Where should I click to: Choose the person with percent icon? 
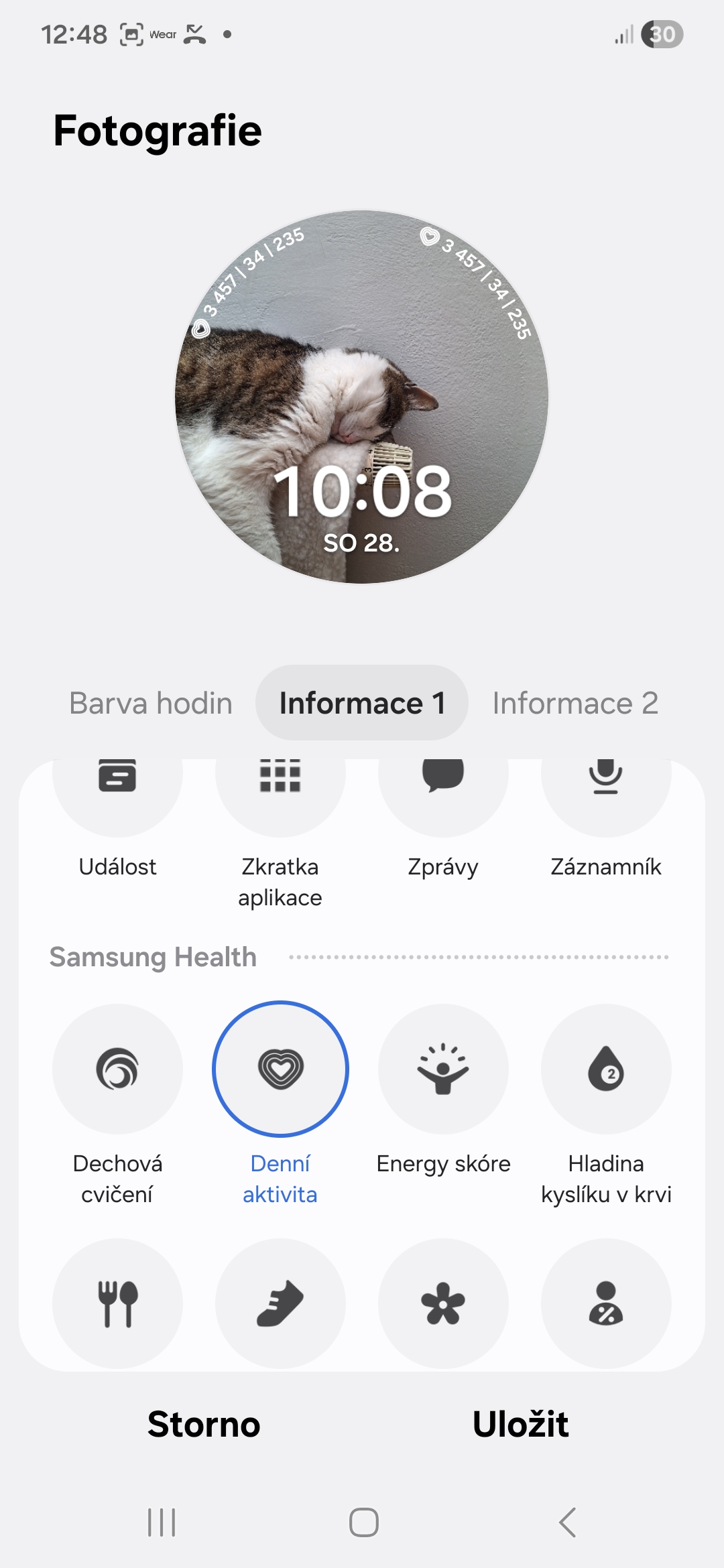point(606,1303)
